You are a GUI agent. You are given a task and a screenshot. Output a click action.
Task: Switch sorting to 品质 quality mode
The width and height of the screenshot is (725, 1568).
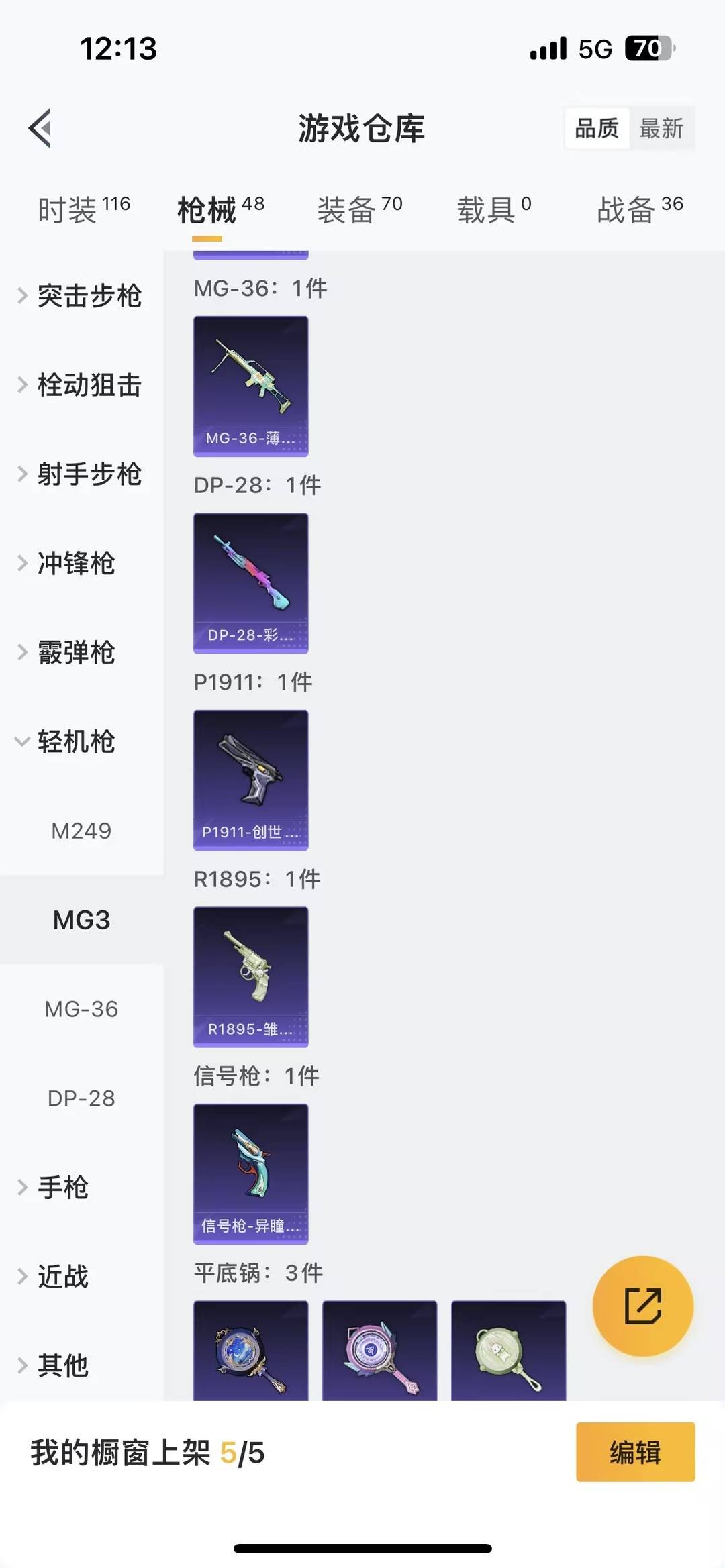pos(596,128)
